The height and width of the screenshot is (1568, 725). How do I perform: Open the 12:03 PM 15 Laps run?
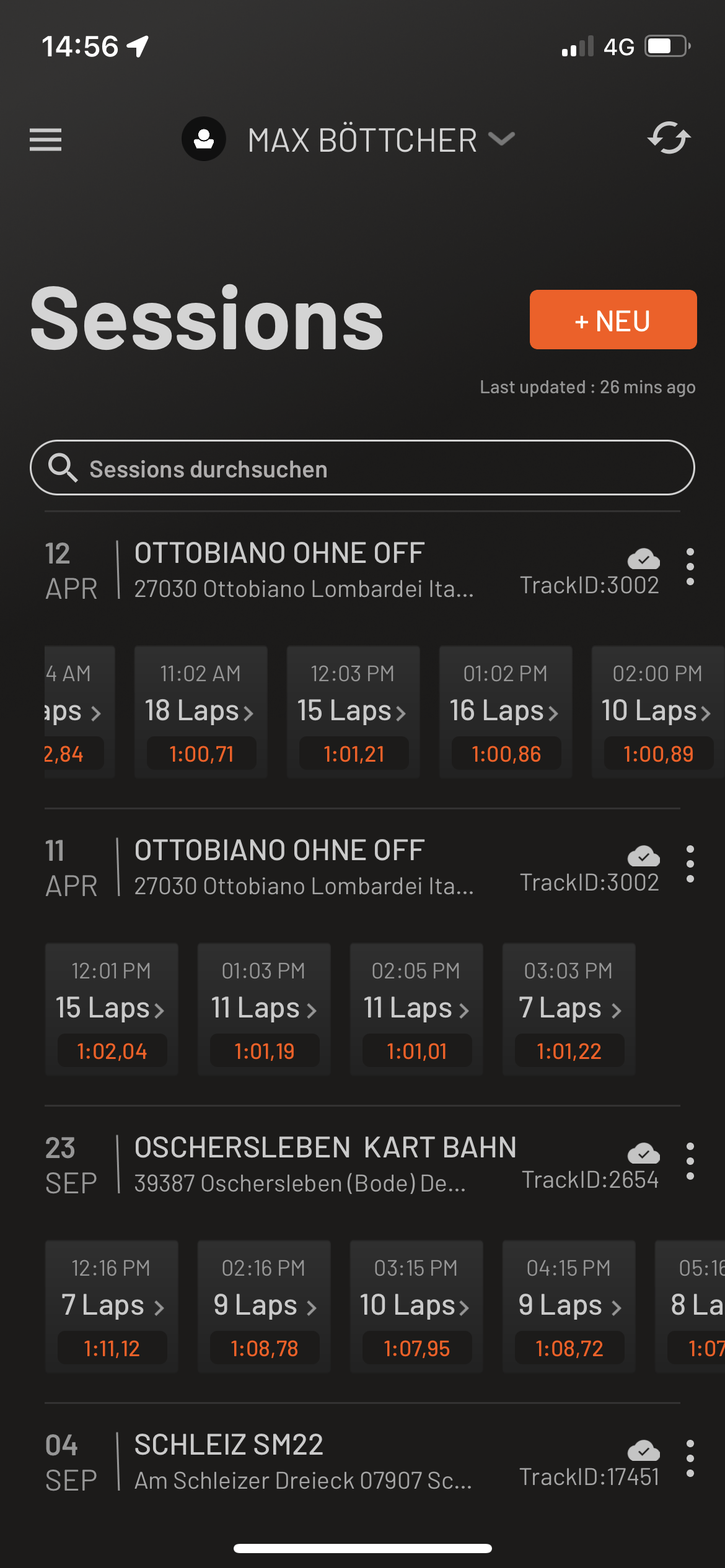[x=353, y=712]
